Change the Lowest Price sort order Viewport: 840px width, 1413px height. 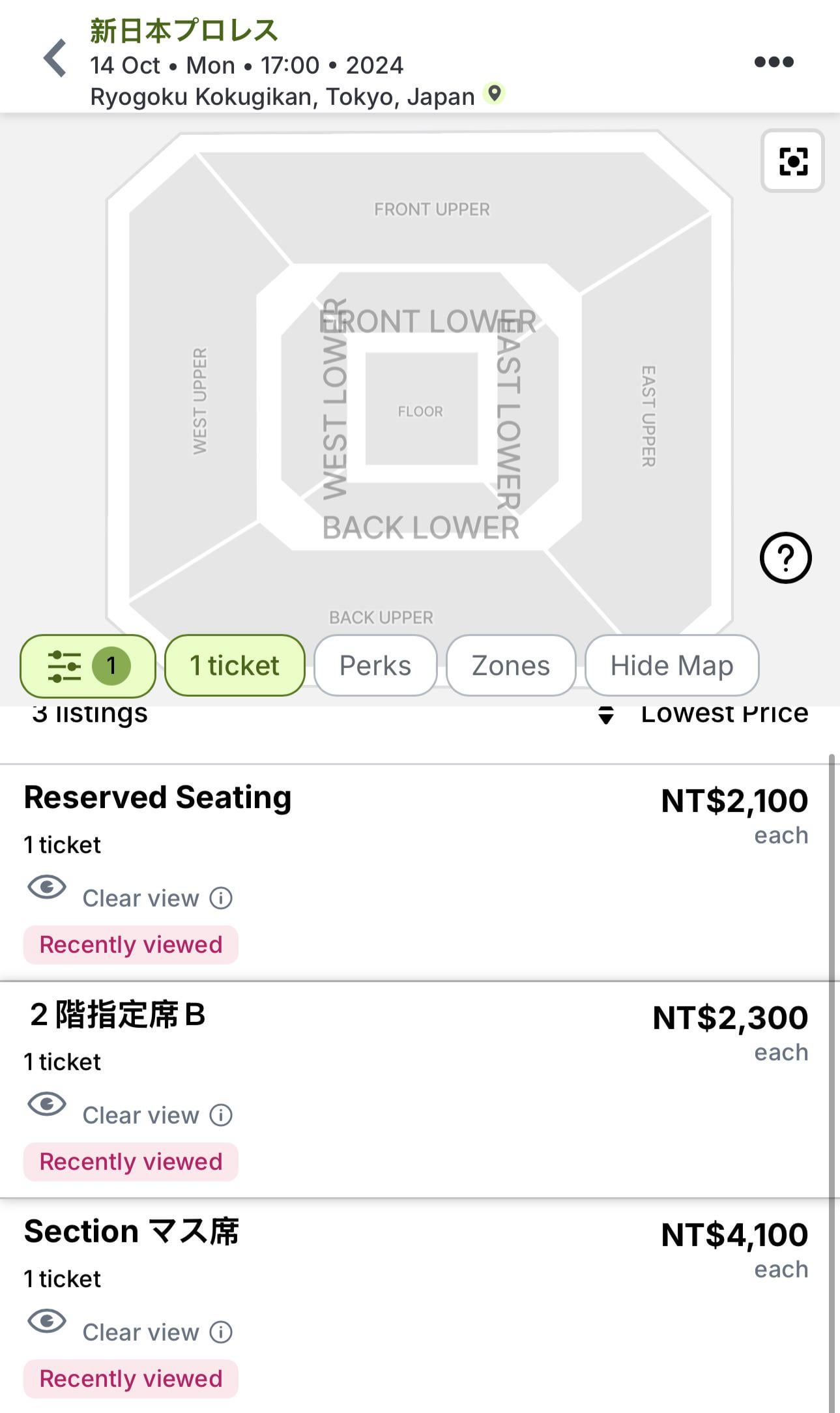[704, 714]
